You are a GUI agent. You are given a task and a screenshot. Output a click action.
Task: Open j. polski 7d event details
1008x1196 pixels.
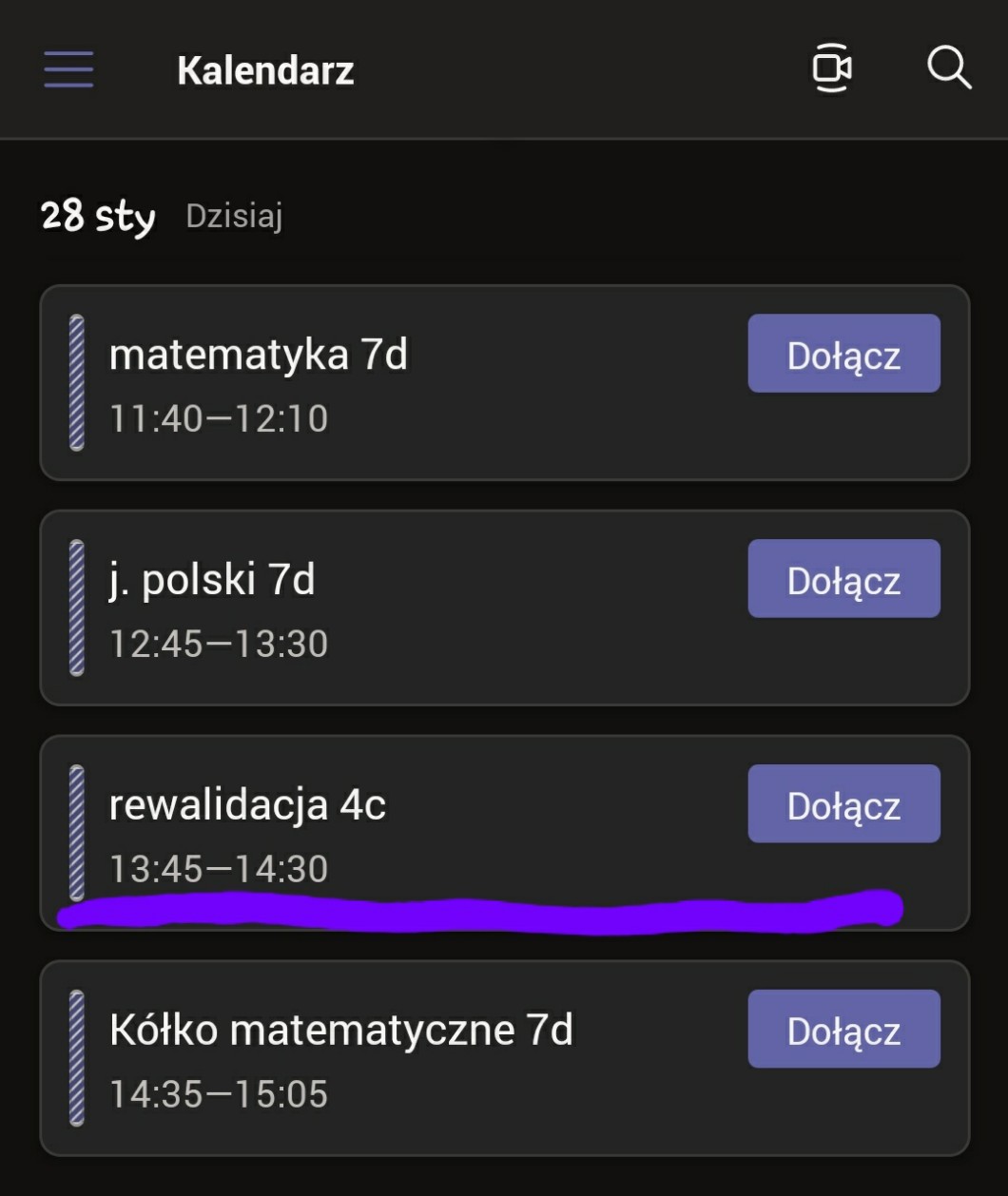tap(380, 608)
